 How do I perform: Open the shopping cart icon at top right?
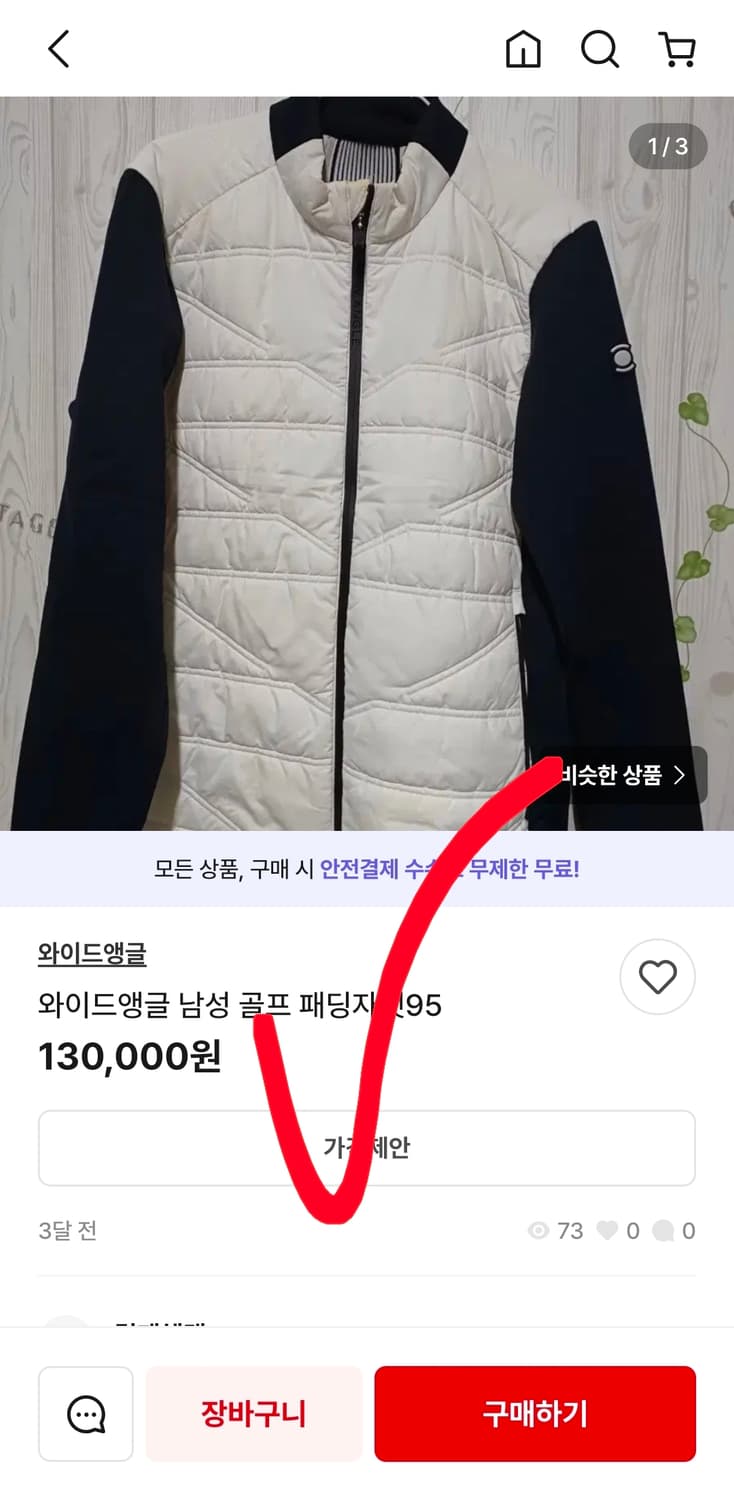(x=678, y=48)
